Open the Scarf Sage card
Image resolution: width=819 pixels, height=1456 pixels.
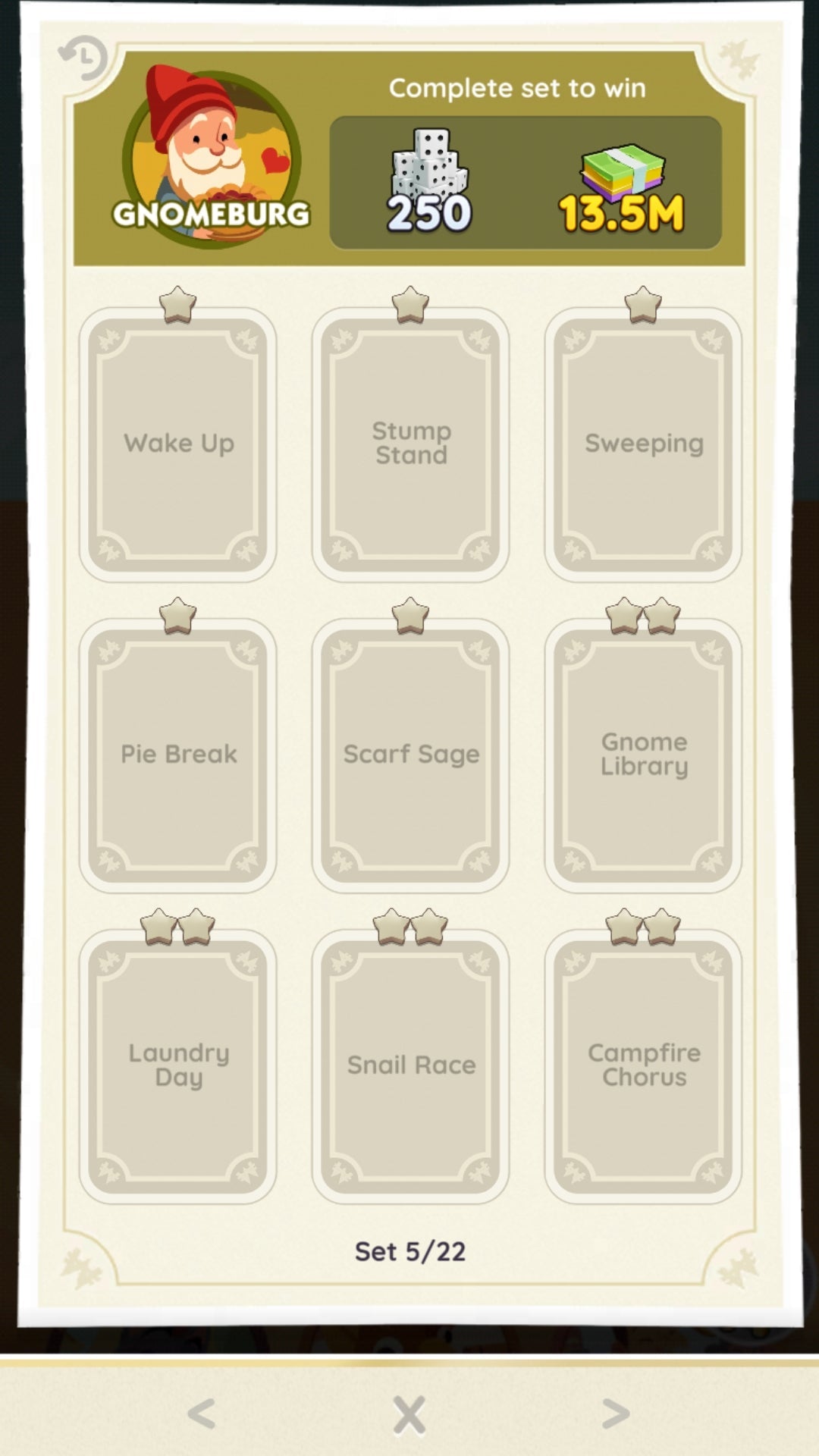410,755
